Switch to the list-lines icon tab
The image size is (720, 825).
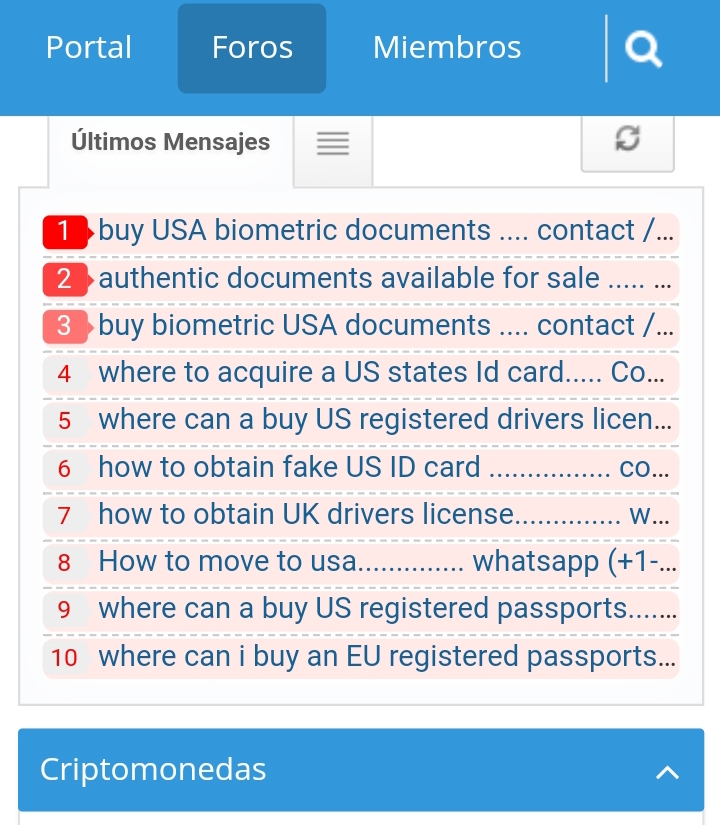pos(333,144)
